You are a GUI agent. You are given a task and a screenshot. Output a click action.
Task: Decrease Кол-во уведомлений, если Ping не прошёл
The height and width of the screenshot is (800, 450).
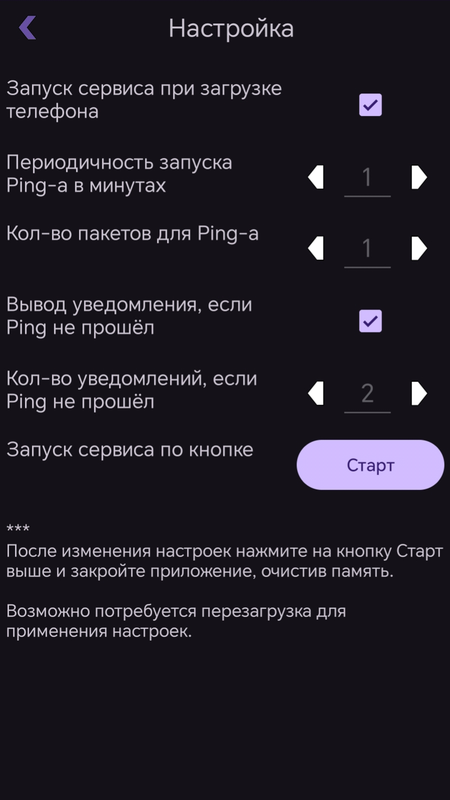coord(316,393)
